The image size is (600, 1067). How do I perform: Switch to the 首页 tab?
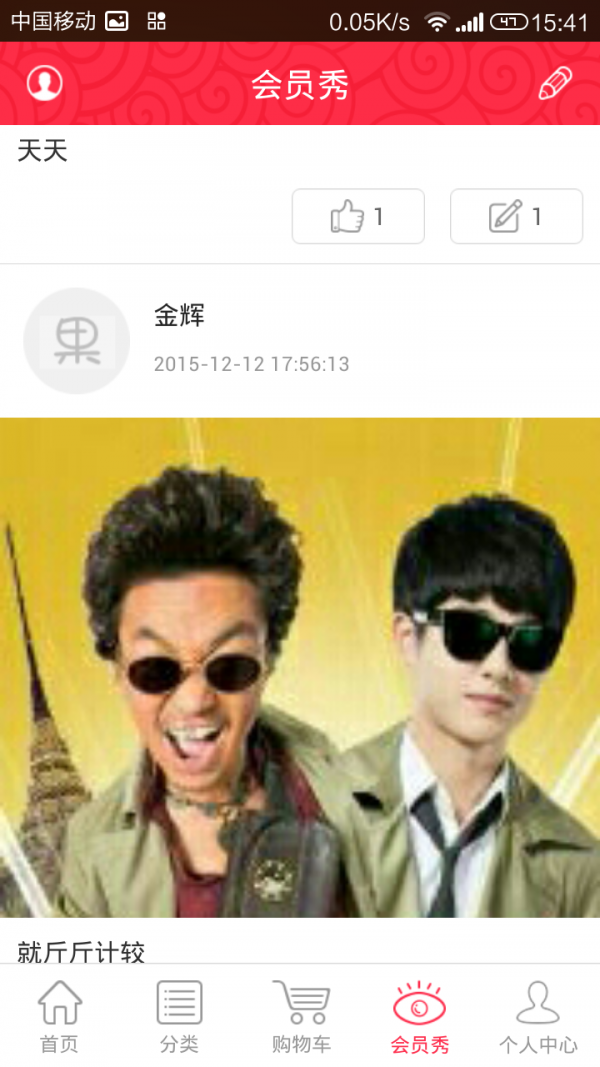[x=59, y=1016]
